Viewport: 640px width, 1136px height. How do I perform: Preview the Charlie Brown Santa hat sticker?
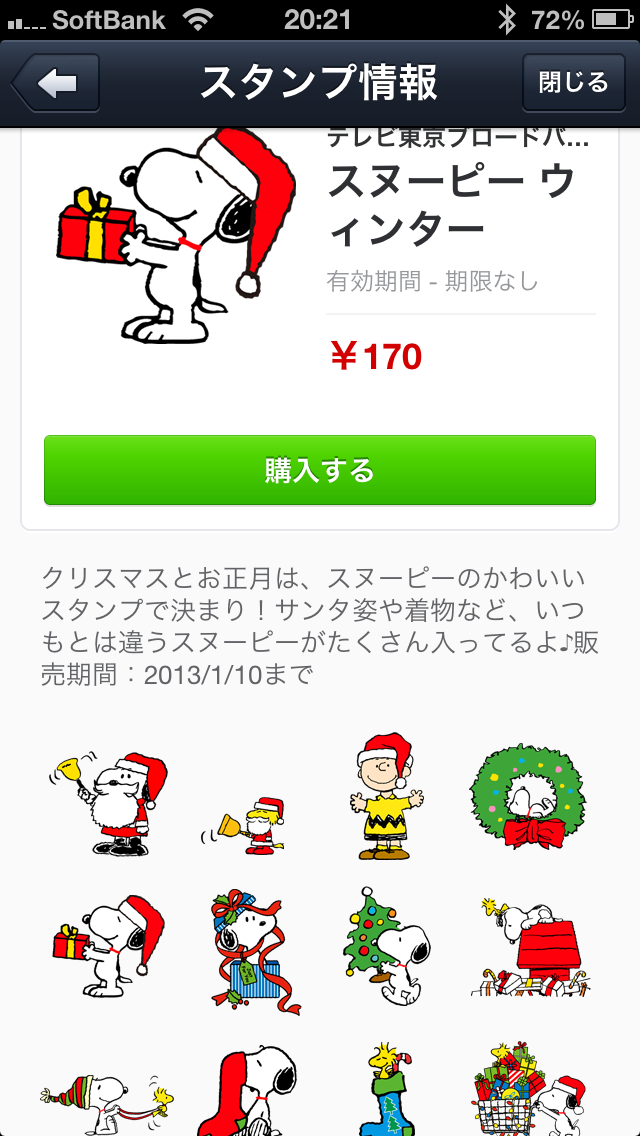[386, 797]
